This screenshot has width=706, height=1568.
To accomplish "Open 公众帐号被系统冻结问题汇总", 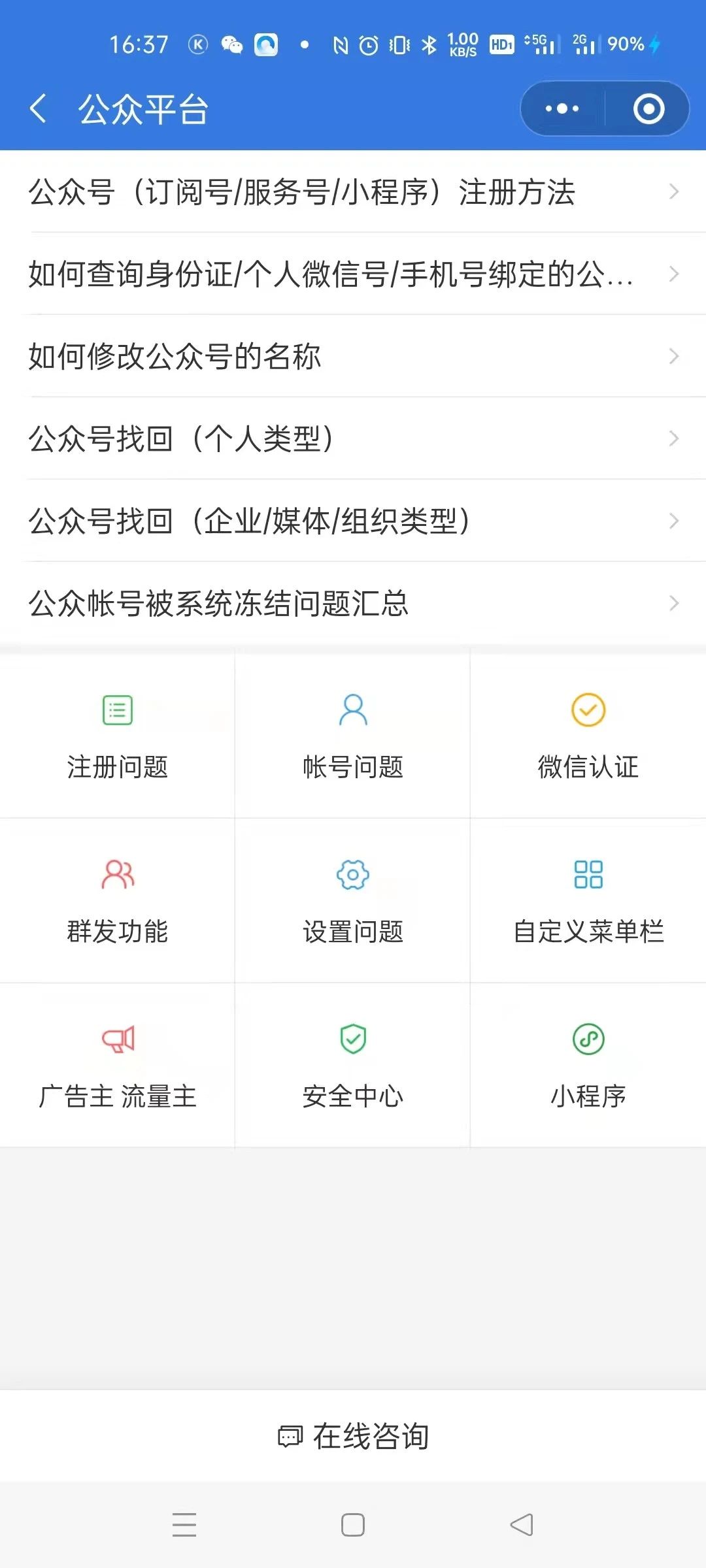I will (x=353, y=603).
